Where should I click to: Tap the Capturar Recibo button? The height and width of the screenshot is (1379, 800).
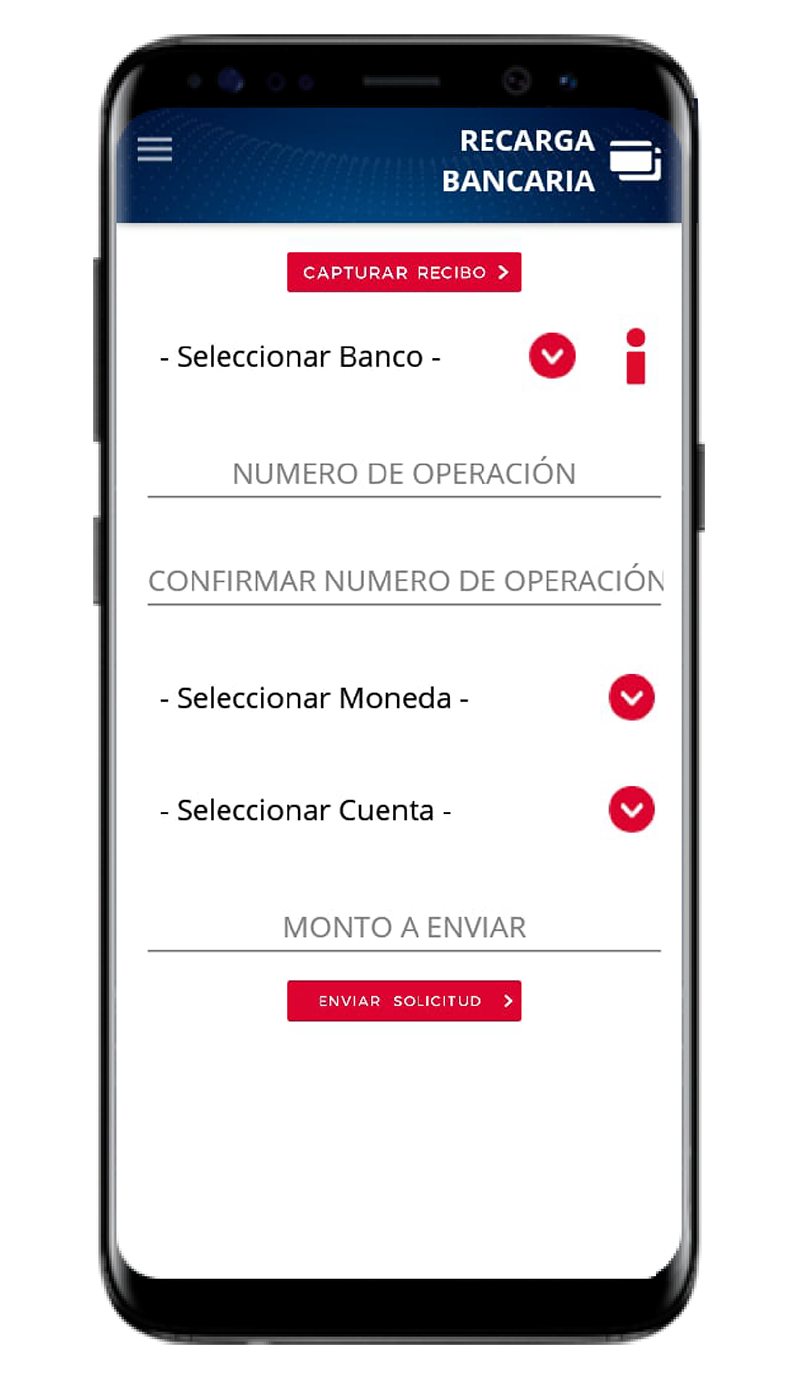pyautogui.click(x=404, y=272)
